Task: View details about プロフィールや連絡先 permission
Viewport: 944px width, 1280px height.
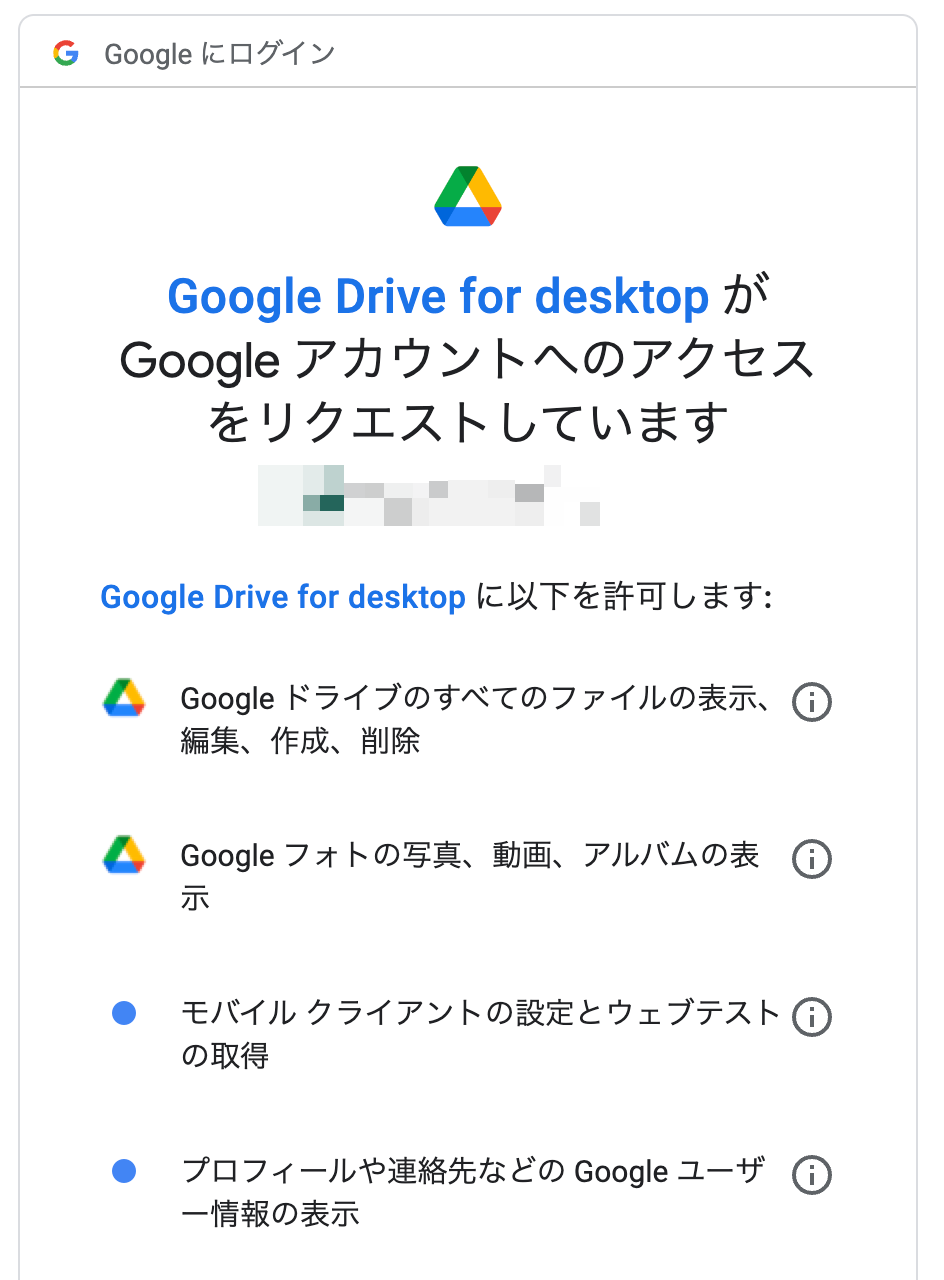Action: point(811,1175)
